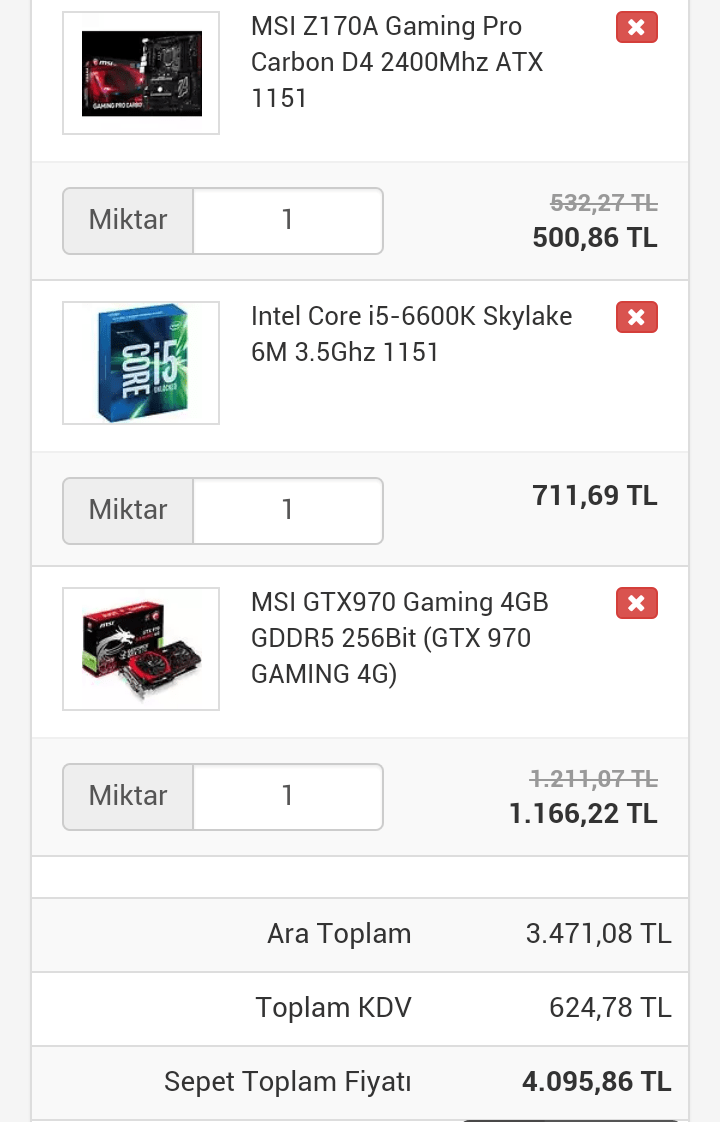Click the Intel Core i5 box image

pyautogui.click(x=140, y=362)
